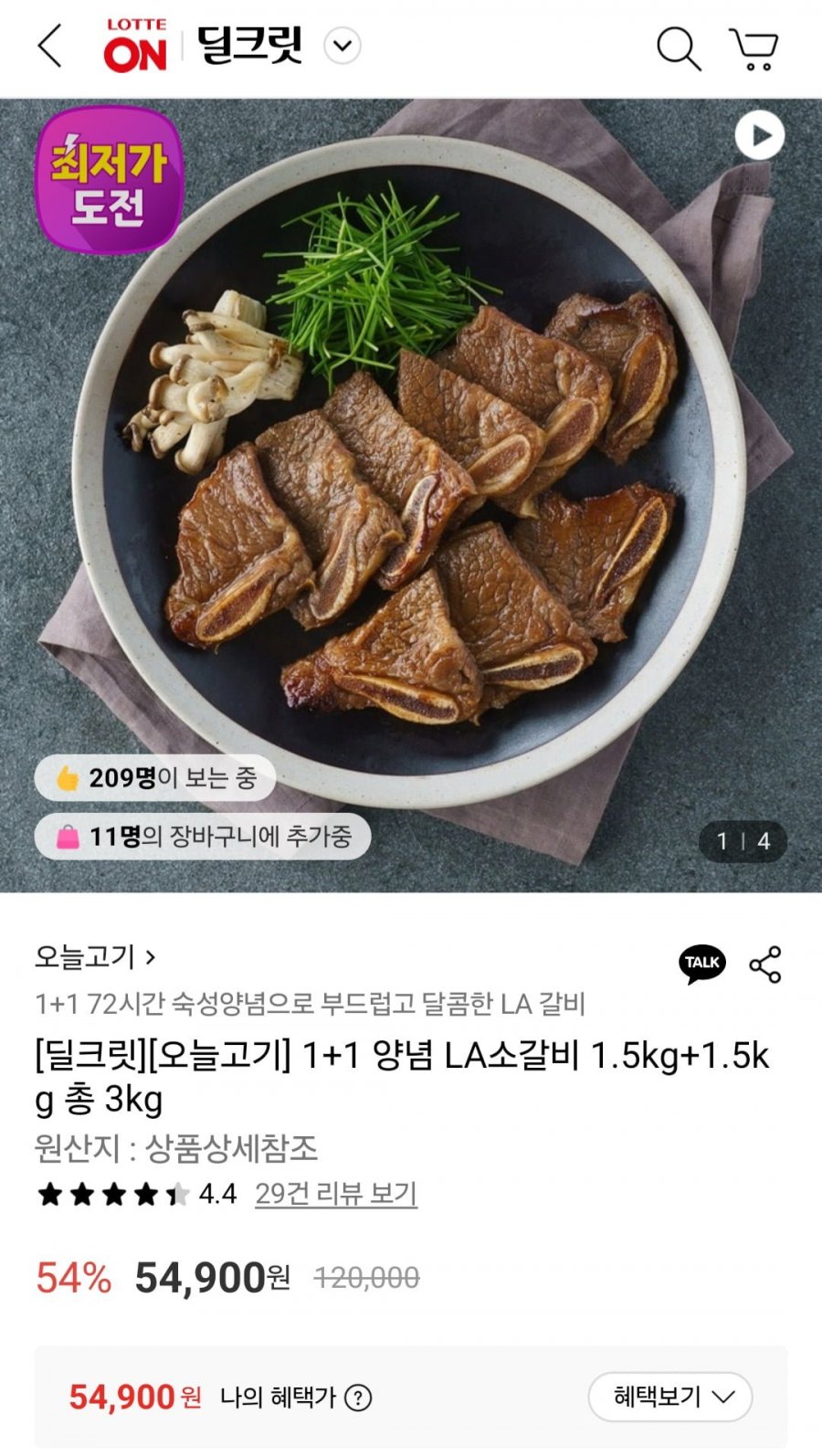The image size is (822, 1456).
Task: Share this LA갈비 product
Action: point(765,965)
